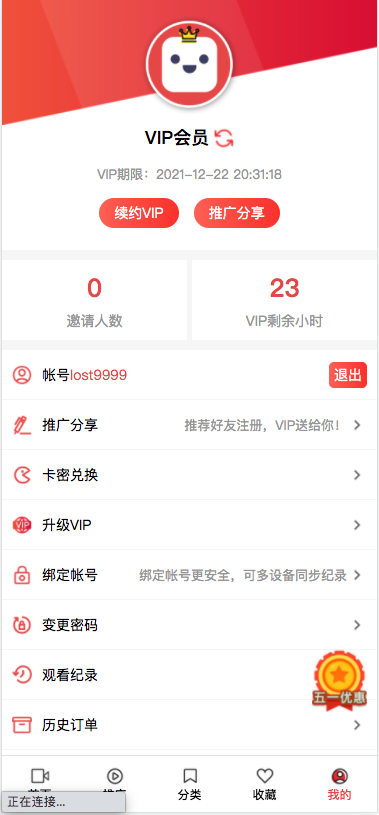Tap the red 推广分享 button

237,213
